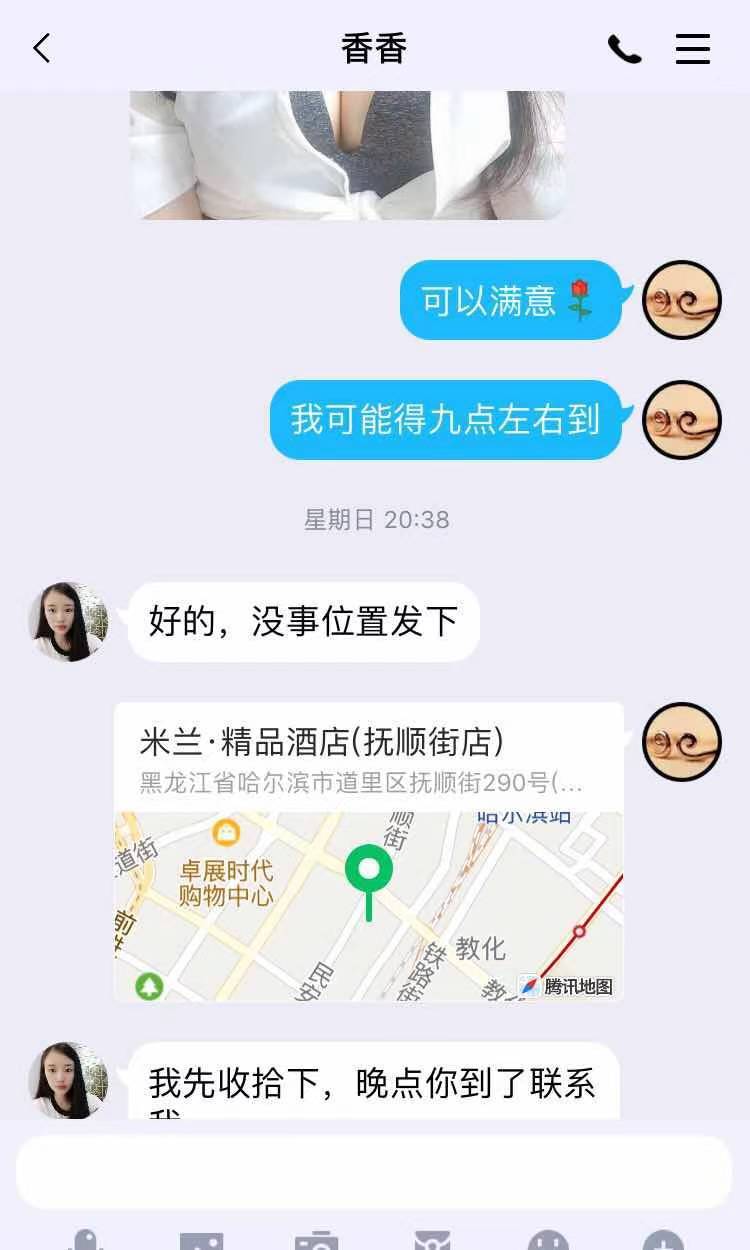Record a voice message with the microphone

(87, 1240)
